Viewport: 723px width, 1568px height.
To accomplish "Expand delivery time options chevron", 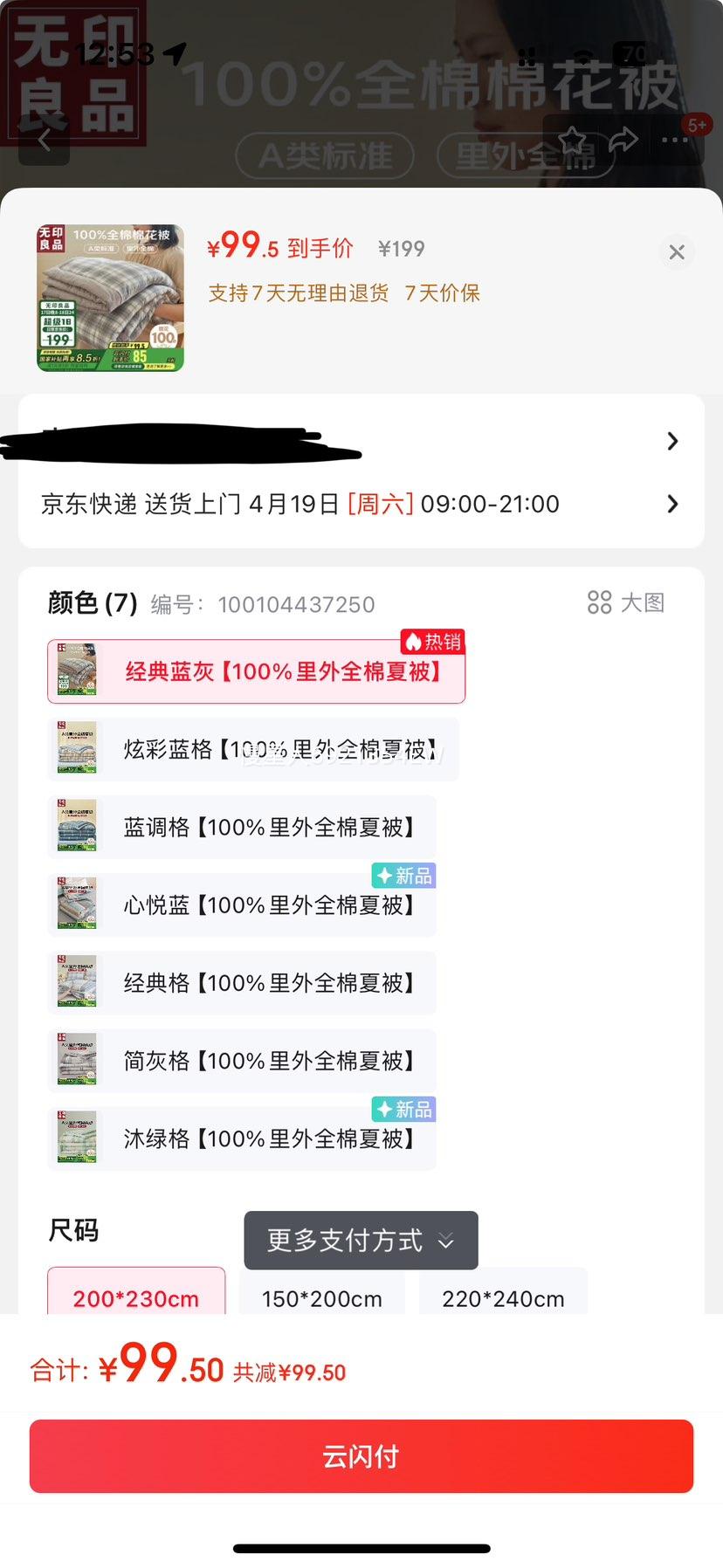I will click(x=671, y=504).
